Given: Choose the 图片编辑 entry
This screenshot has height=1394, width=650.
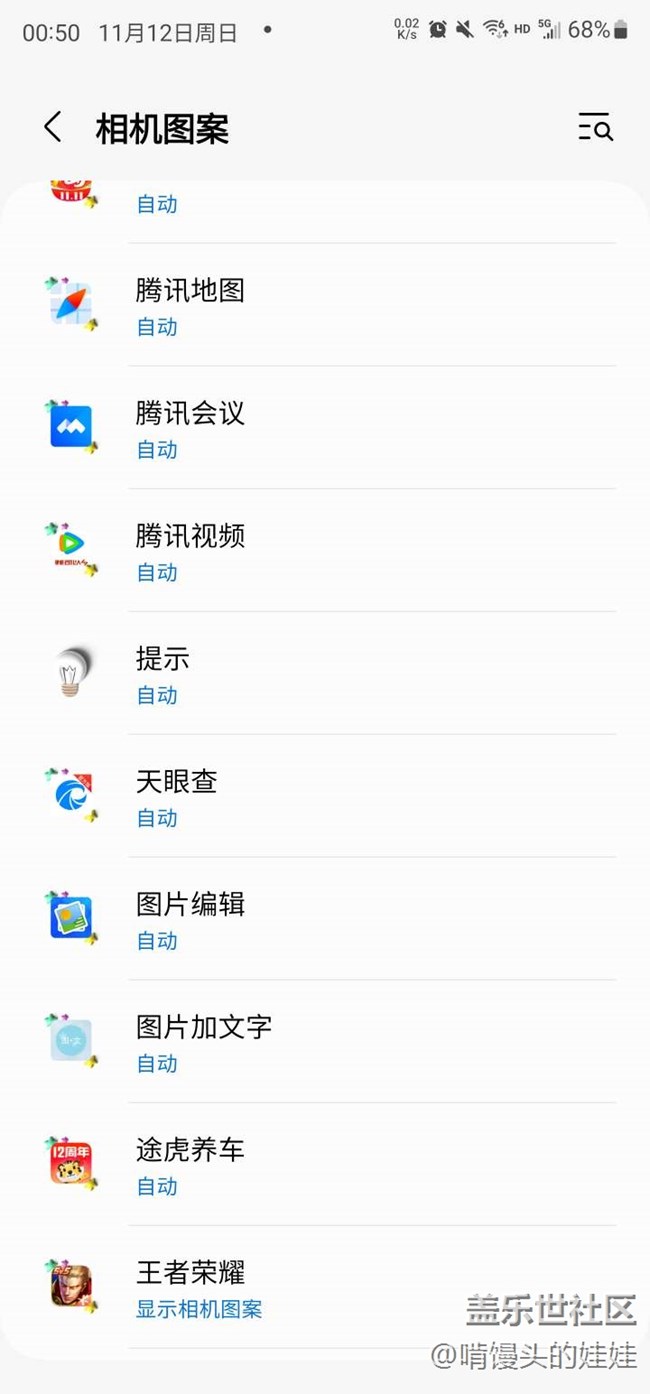Looking at the screenshot, I should [x=325, y=920].
